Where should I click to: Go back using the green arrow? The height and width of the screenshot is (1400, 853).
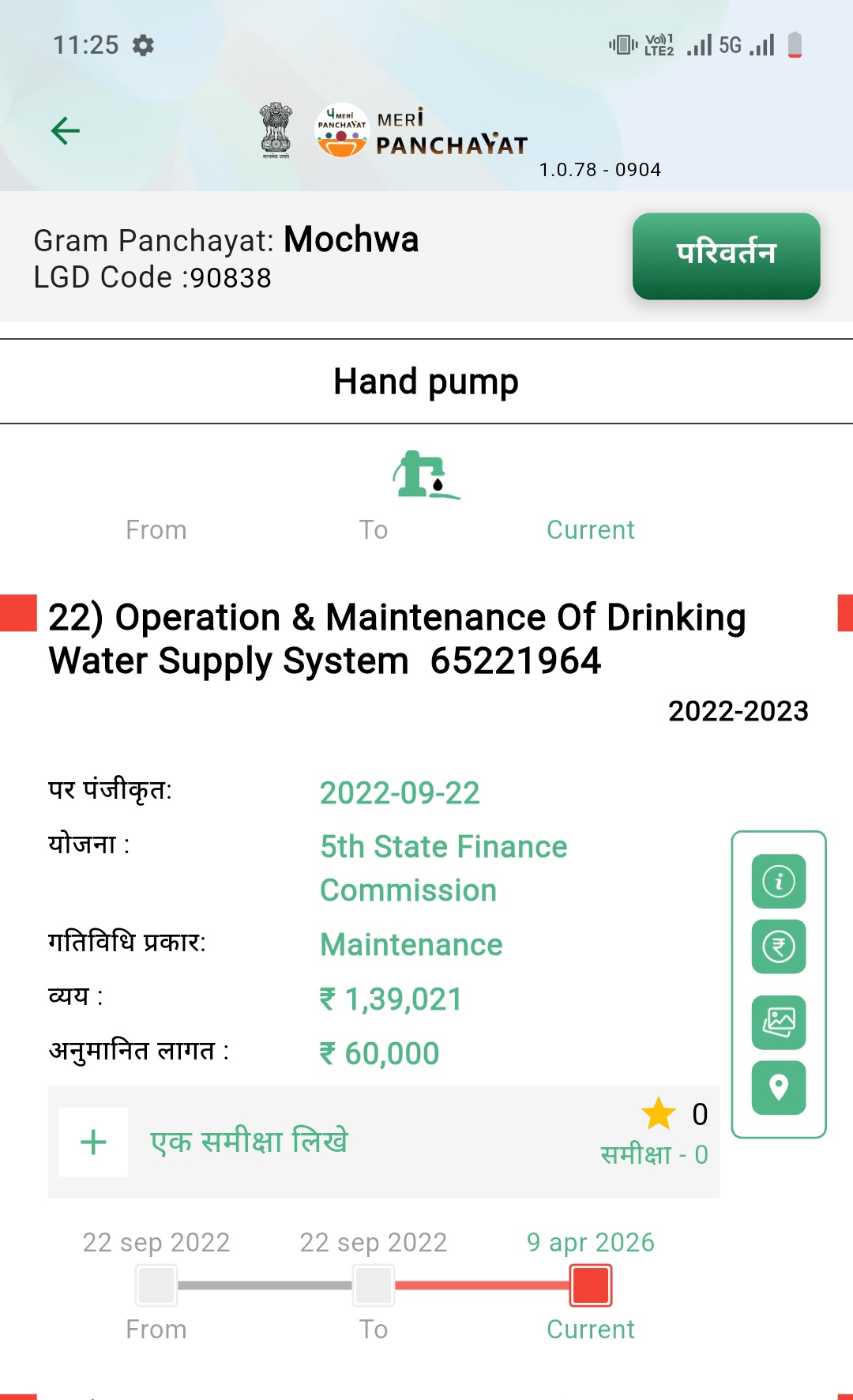tap(66, 130)
